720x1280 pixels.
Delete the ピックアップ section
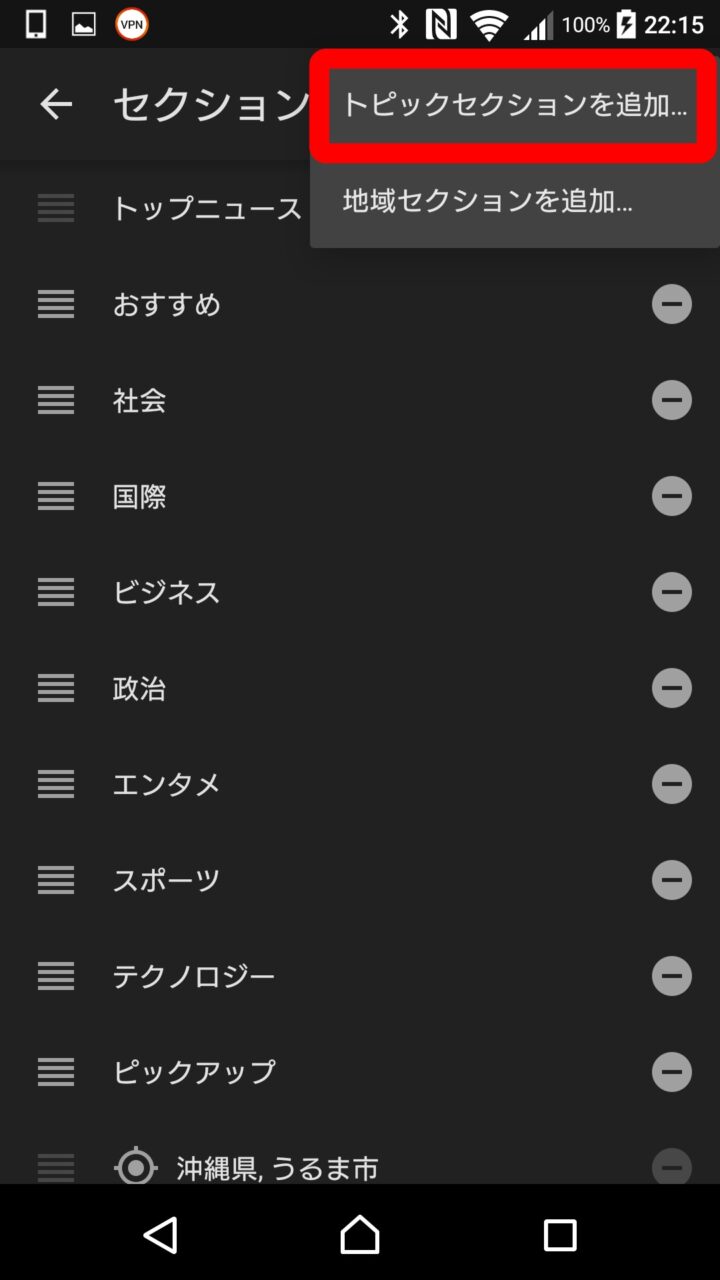pyautogui.click(x=672, y=1072)
